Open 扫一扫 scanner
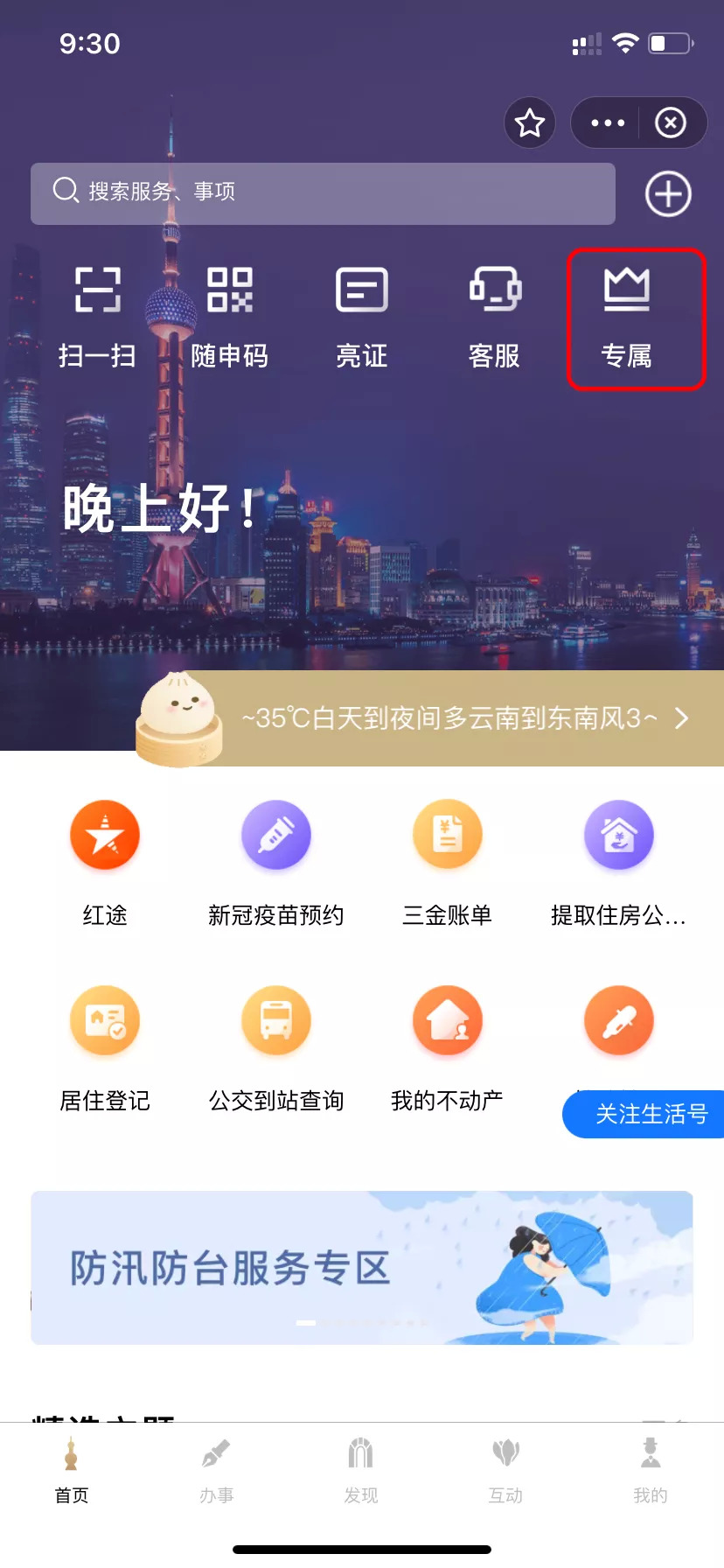 tap(97, 317)
